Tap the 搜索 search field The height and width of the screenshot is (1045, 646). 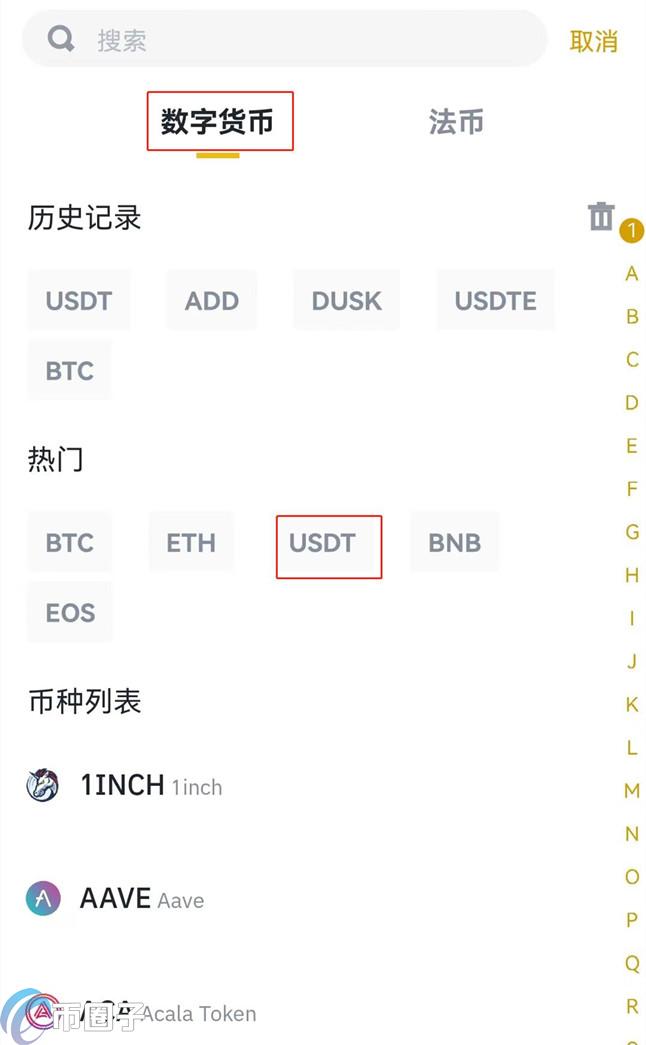(300, 40)
